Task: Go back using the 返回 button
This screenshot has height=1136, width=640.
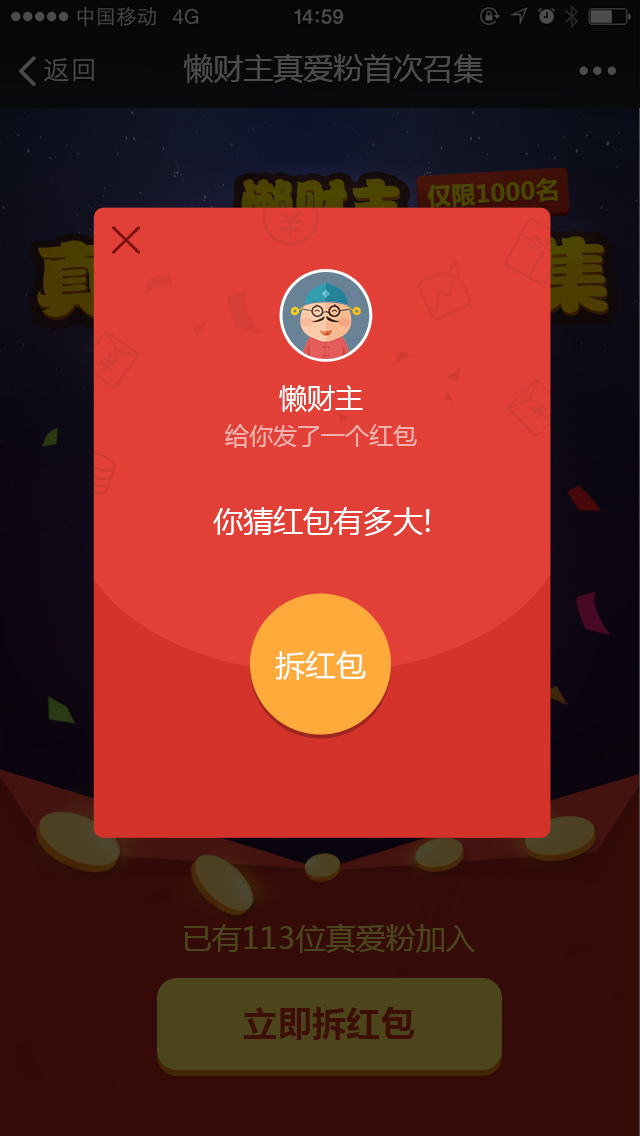Action: pos(57,70)
